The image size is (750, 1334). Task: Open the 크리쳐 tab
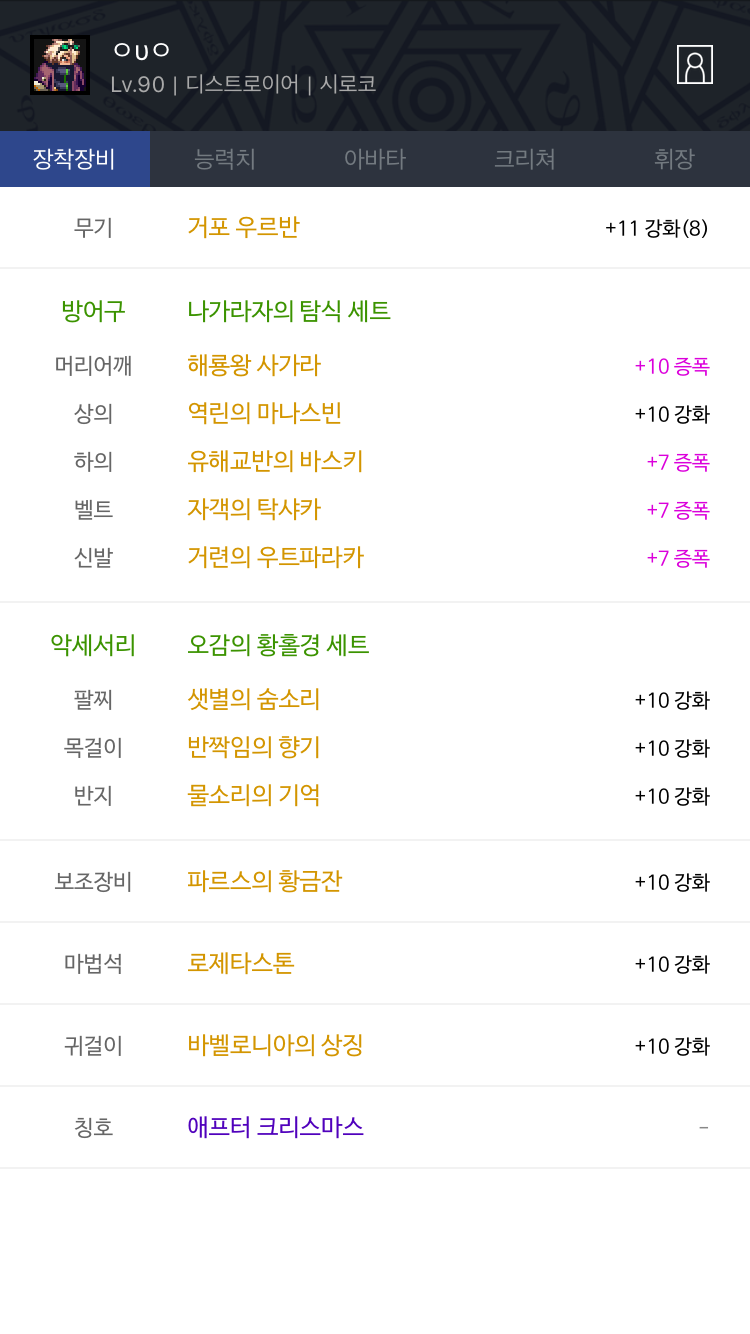click(x=525, y=159)
